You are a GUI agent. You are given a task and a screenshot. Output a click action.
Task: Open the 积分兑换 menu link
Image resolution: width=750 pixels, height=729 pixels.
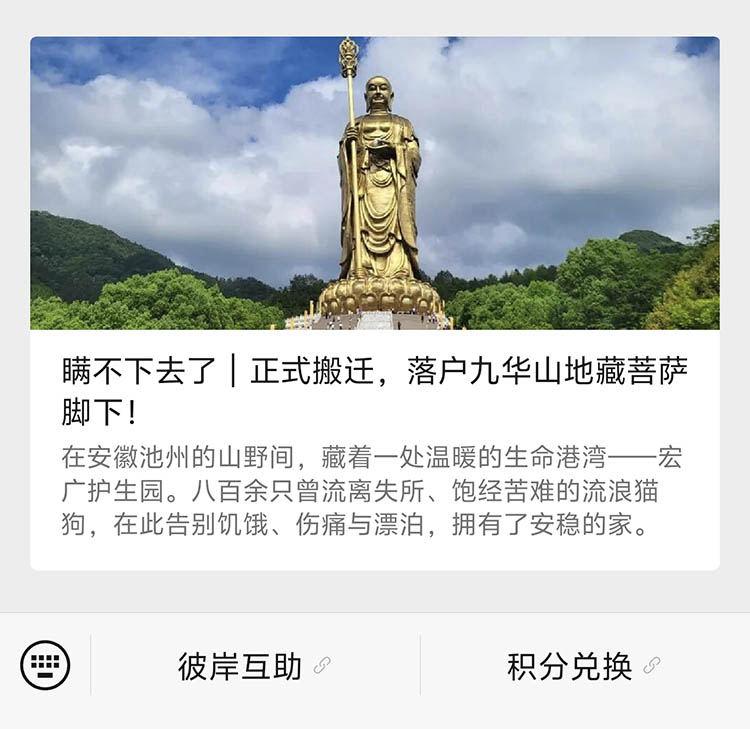pyautogui.click(x=585, y=666)
